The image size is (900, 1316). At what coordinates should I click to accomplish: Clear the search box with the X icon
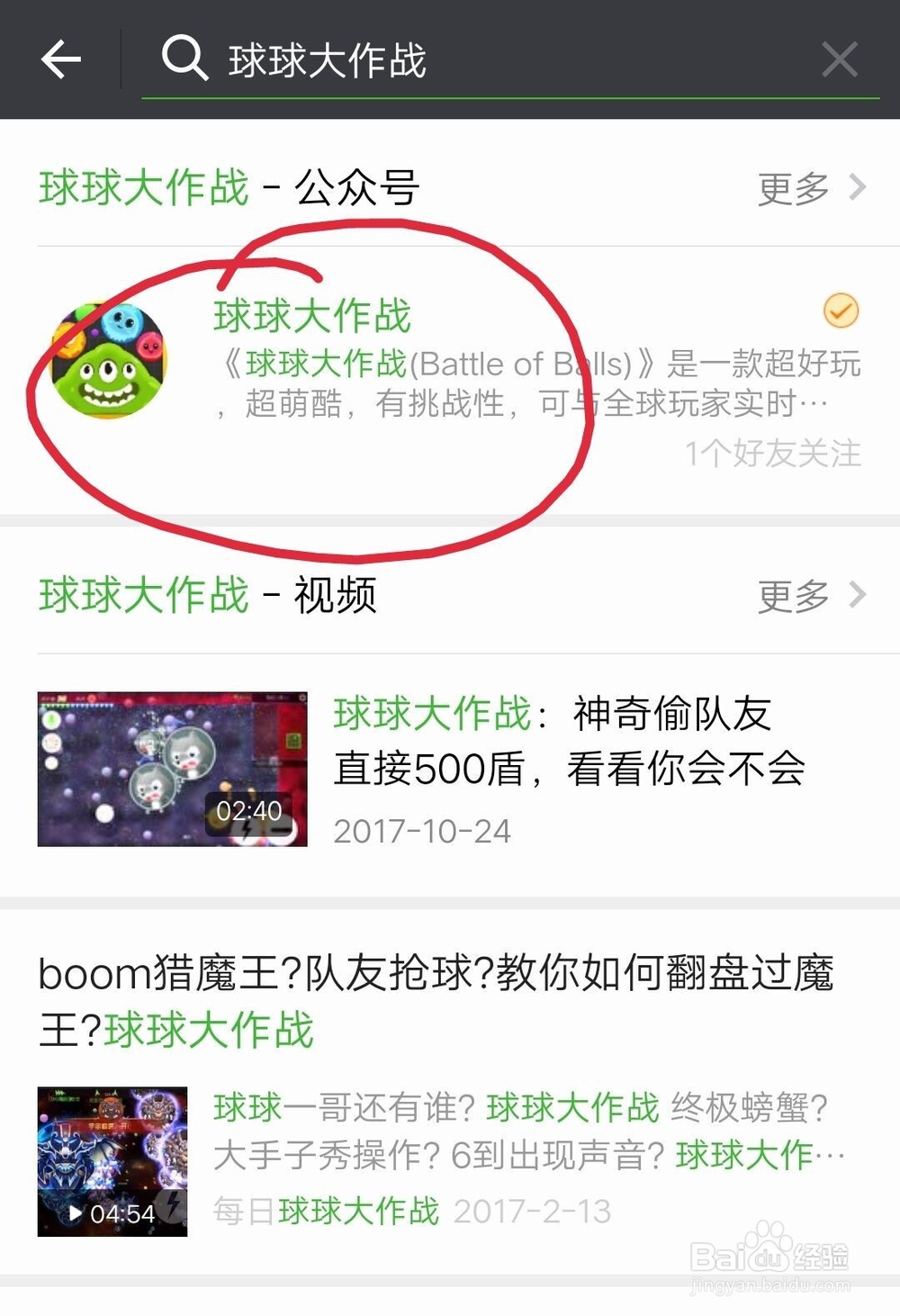click(840, 59)
